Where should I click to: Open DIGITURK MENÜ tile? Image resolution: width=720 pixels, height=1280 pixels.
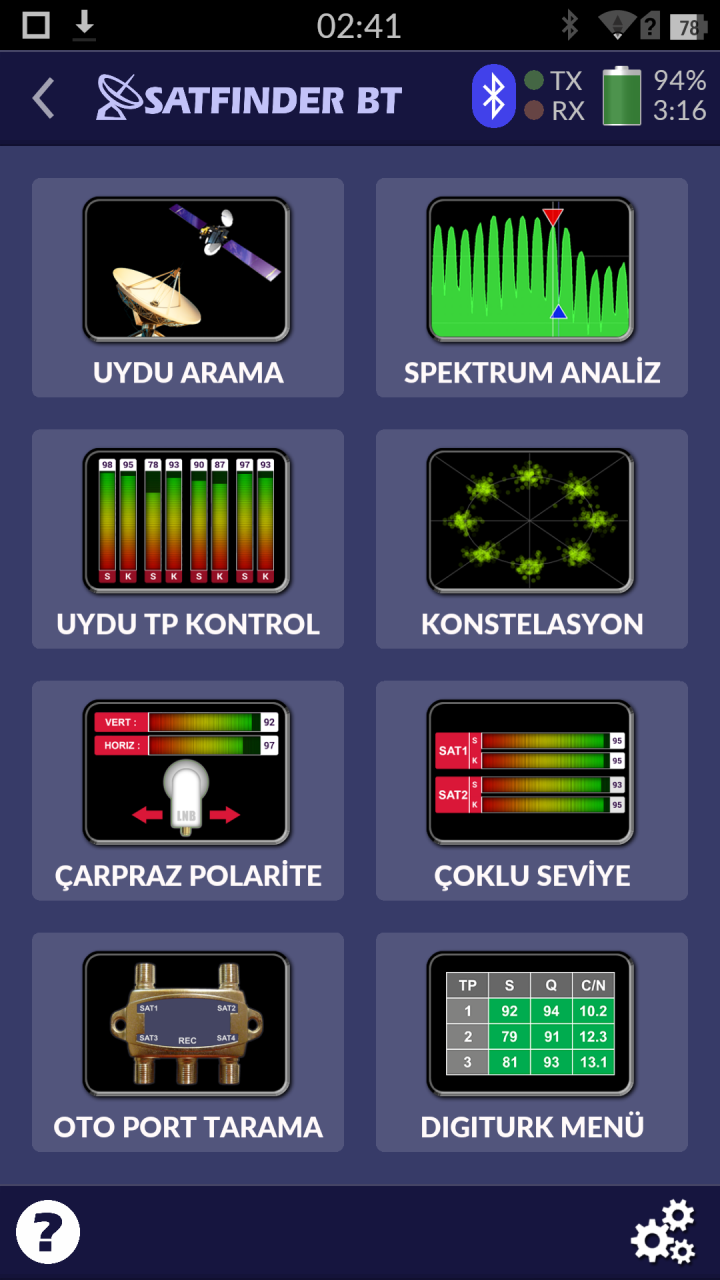click(x=532, y=1042)
